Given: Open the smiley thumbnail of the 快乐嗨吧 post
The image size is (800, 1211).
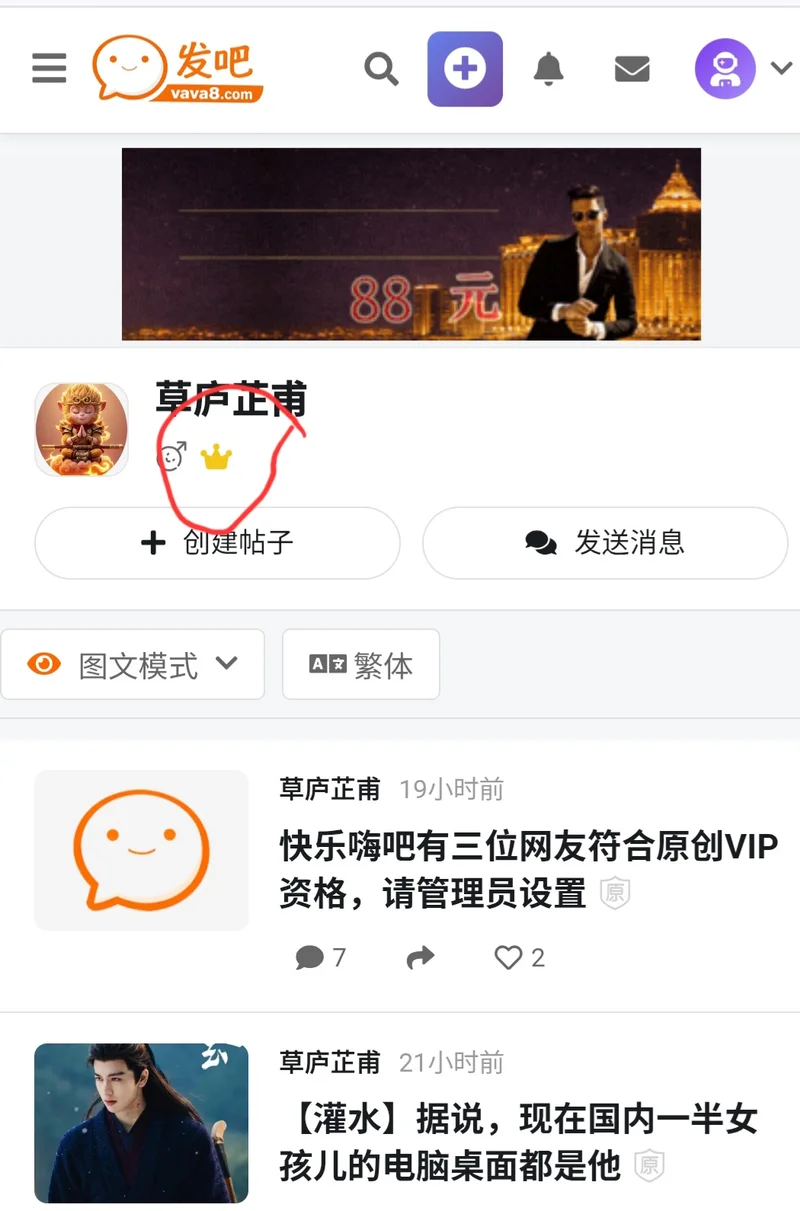Looking at the screenshot, I should coord(141,850).
